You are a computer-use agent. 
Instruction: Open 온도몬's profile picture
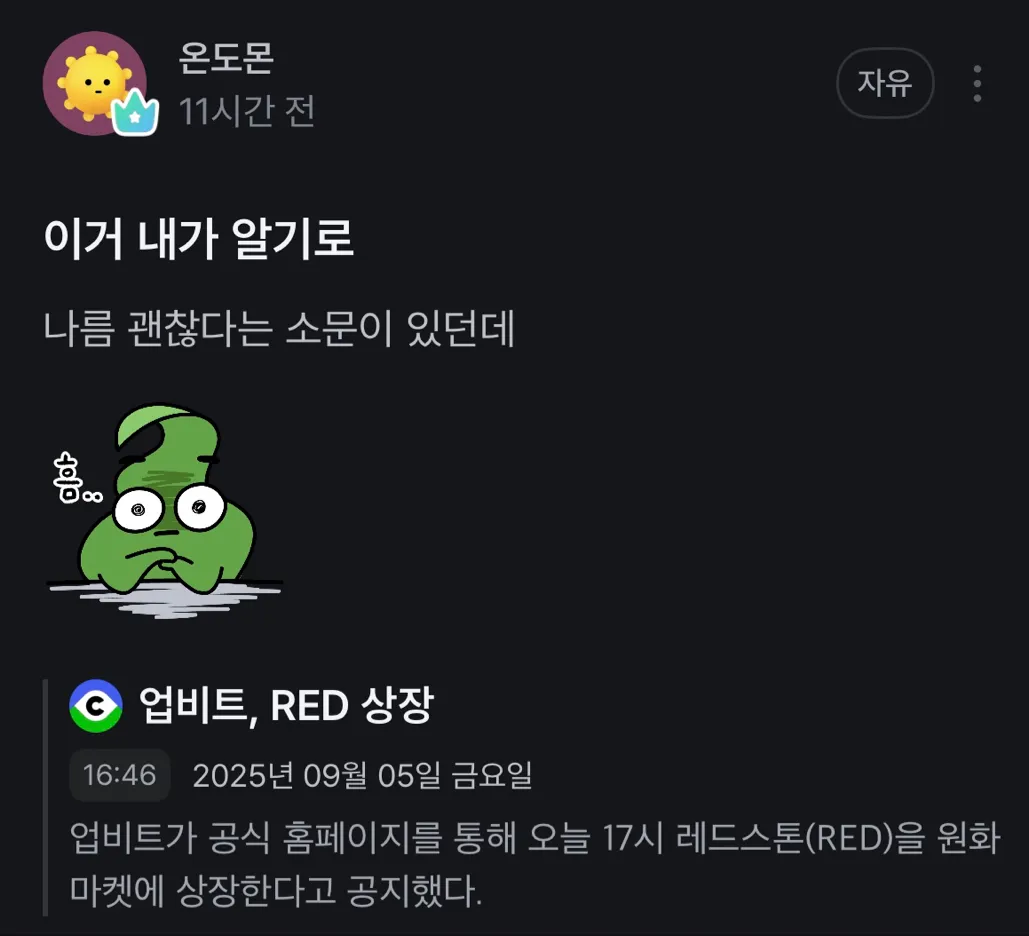click(95, 83)
